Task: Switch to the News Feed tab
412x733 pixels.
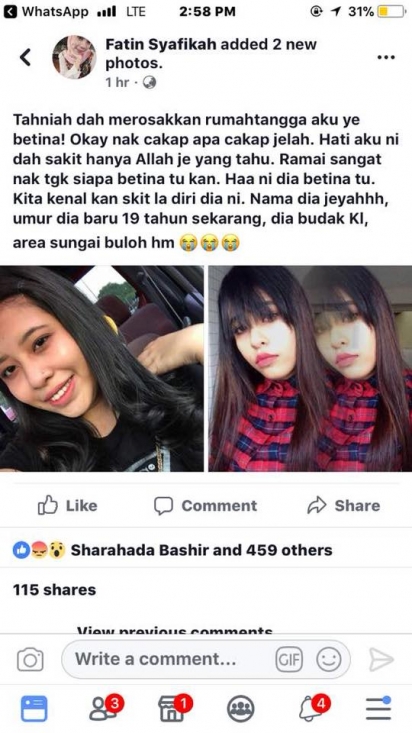Action: 34,709
